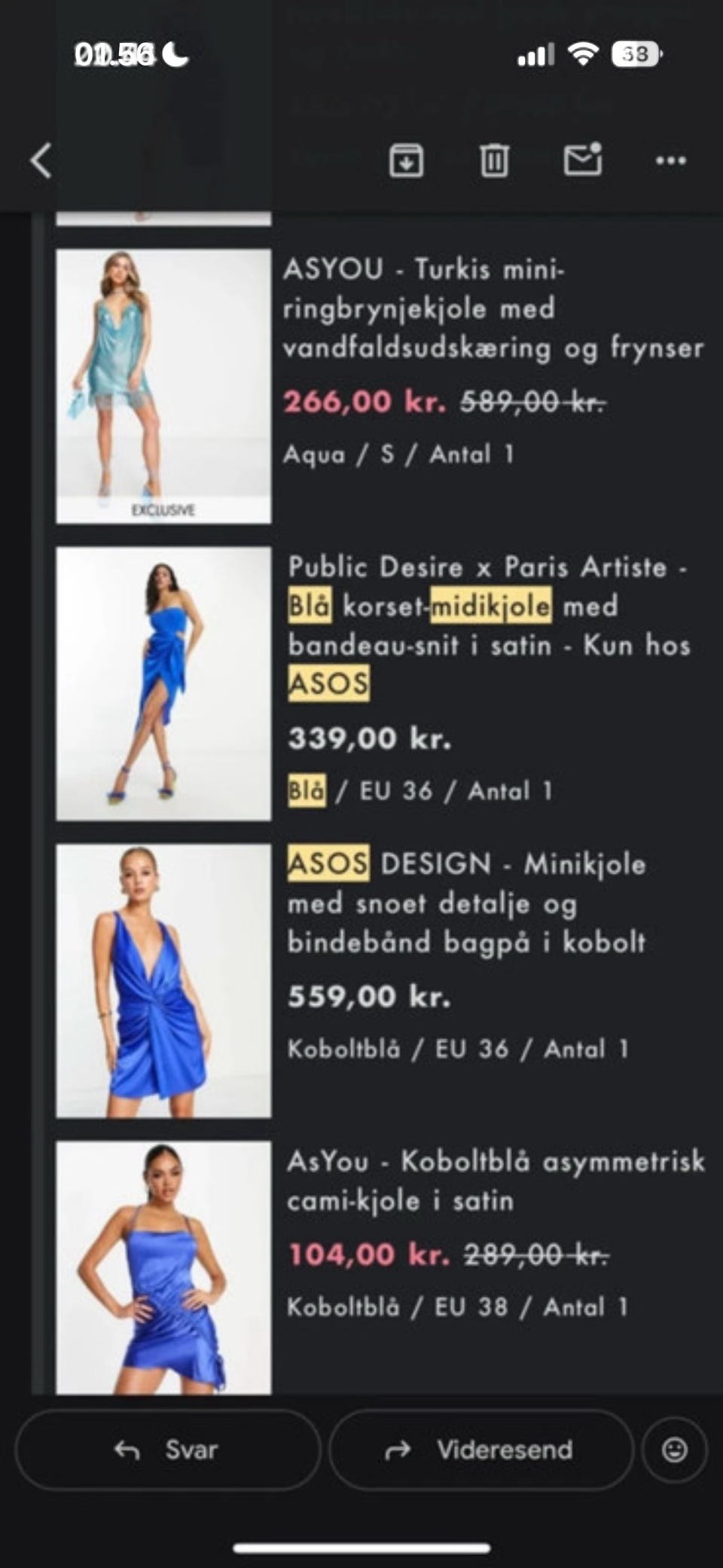Viewport: 723px width, 1568px height.
Task: Tap the Wi-Fi status icon
Action: 582,53
